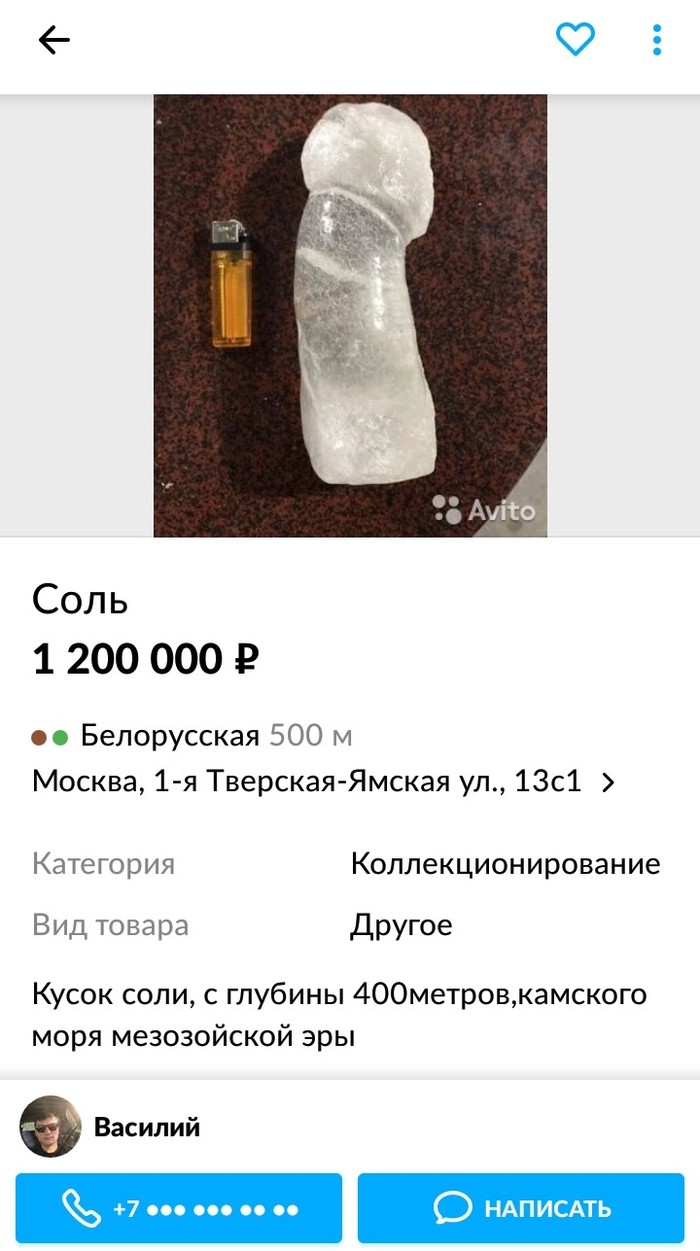Screen dimensions: 700x1251
Task: Open the three-dot overflow menu
Action: [x=657, y=40]
